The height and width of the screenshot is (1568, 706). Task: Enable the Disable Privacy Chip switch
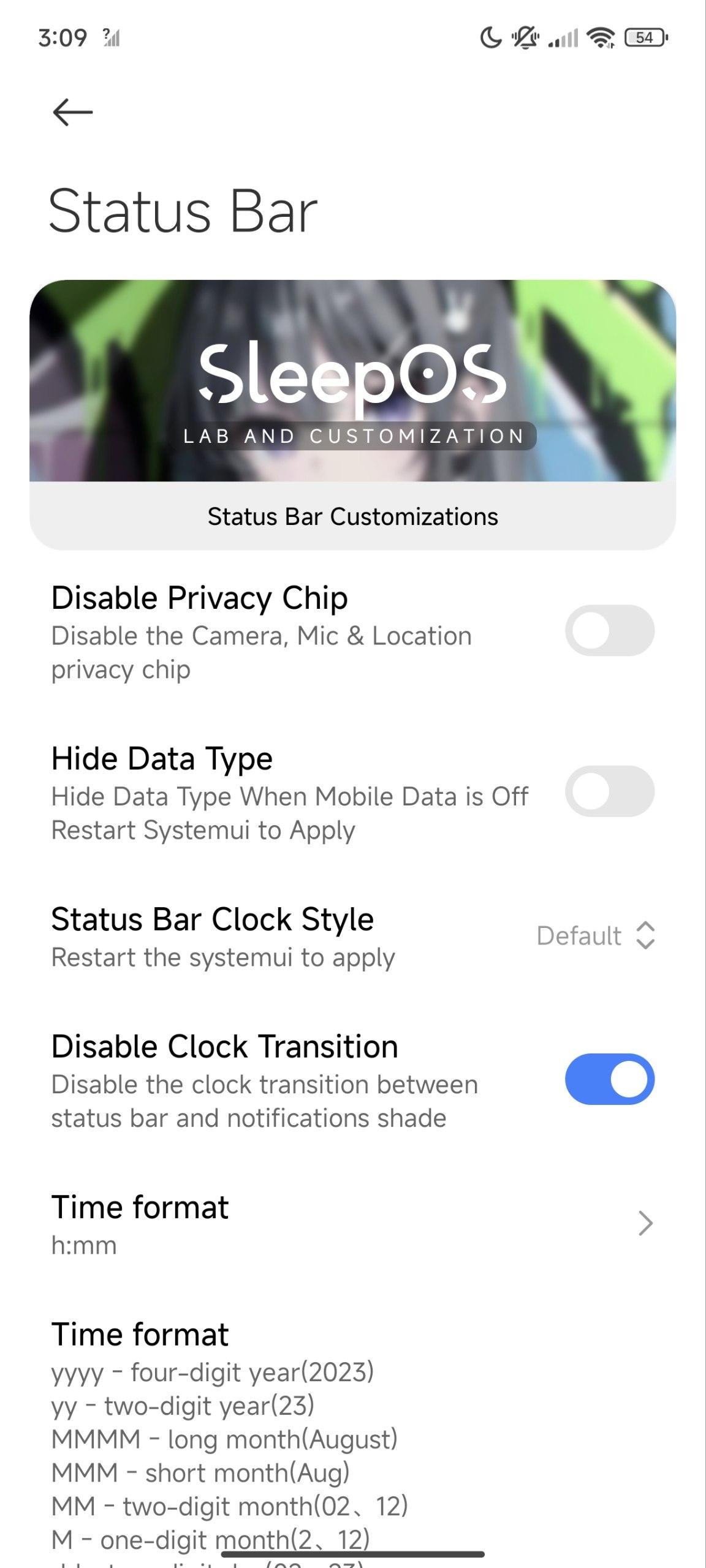click(x=609, y=630)
